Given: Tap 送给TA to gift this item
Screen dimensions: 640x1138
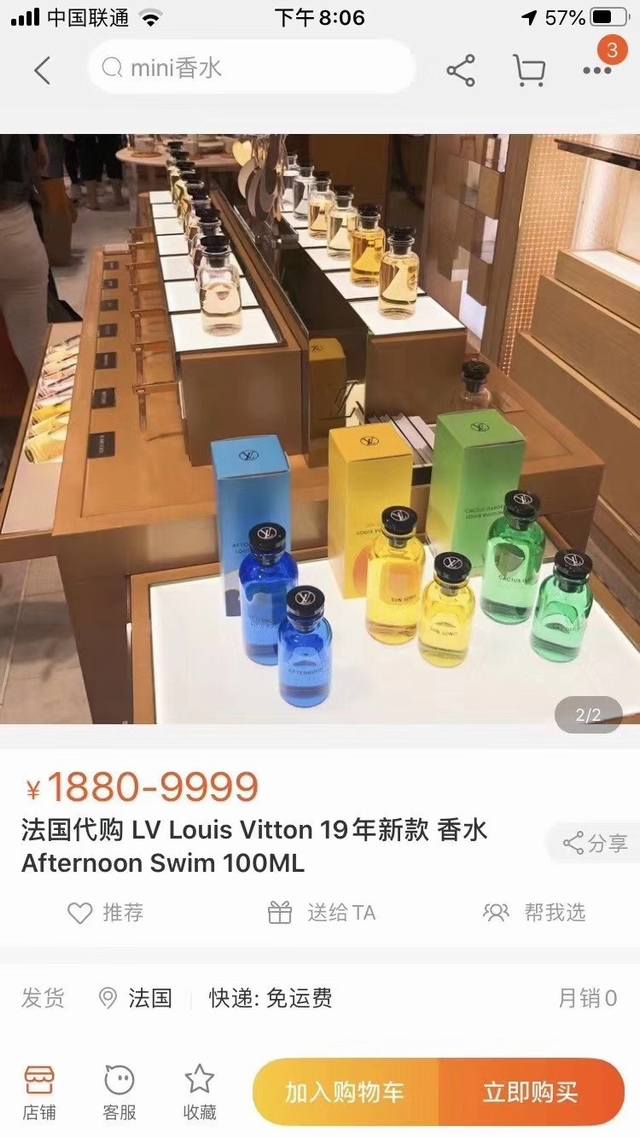Looking at the screenshot, I should pyautogui.click(x=321, y=912).
